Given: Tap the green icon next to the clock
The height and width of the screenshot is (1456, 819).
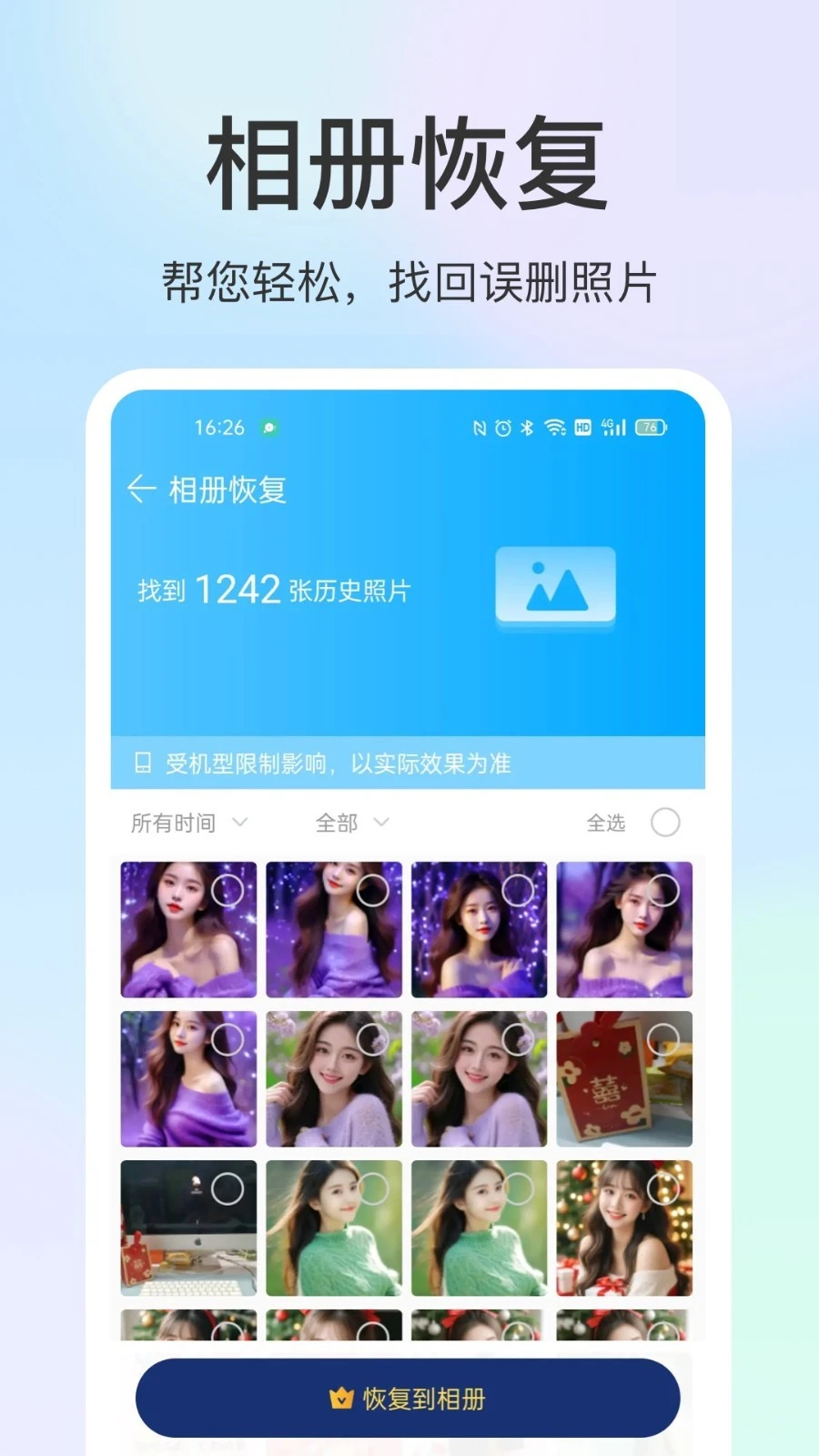Looking at the screenshot, I should (x=268, y=427).
